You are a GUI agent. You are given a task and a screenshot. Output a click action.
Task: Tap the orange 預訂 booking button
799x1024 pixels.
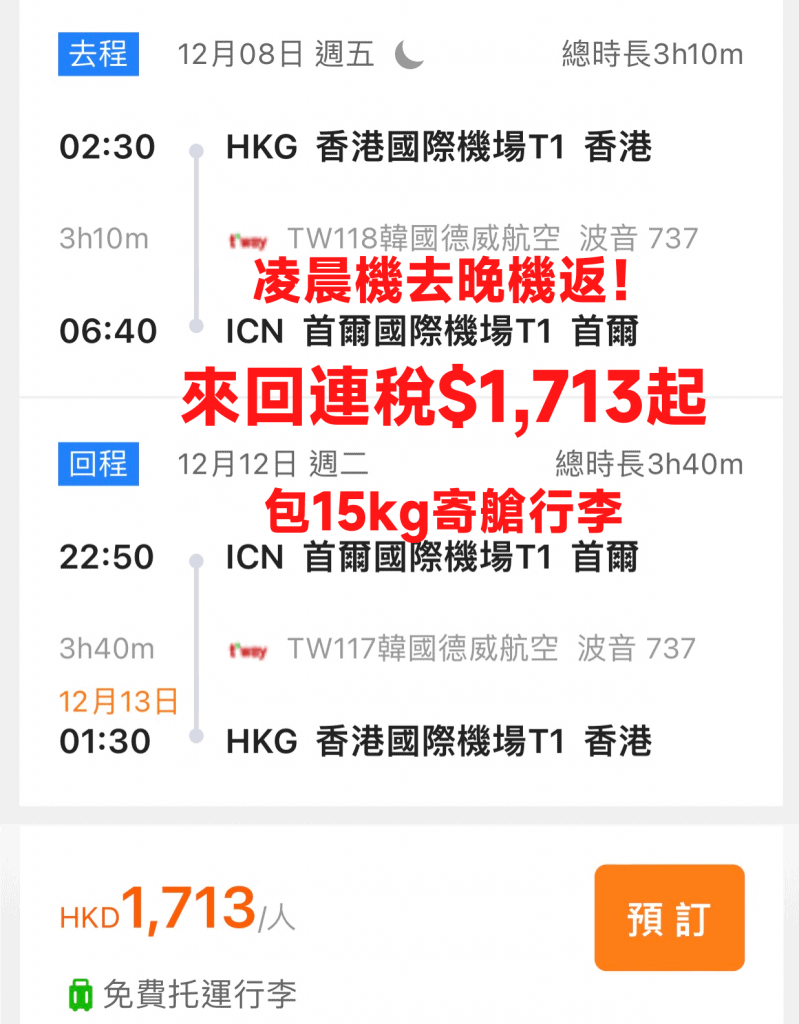669,917
